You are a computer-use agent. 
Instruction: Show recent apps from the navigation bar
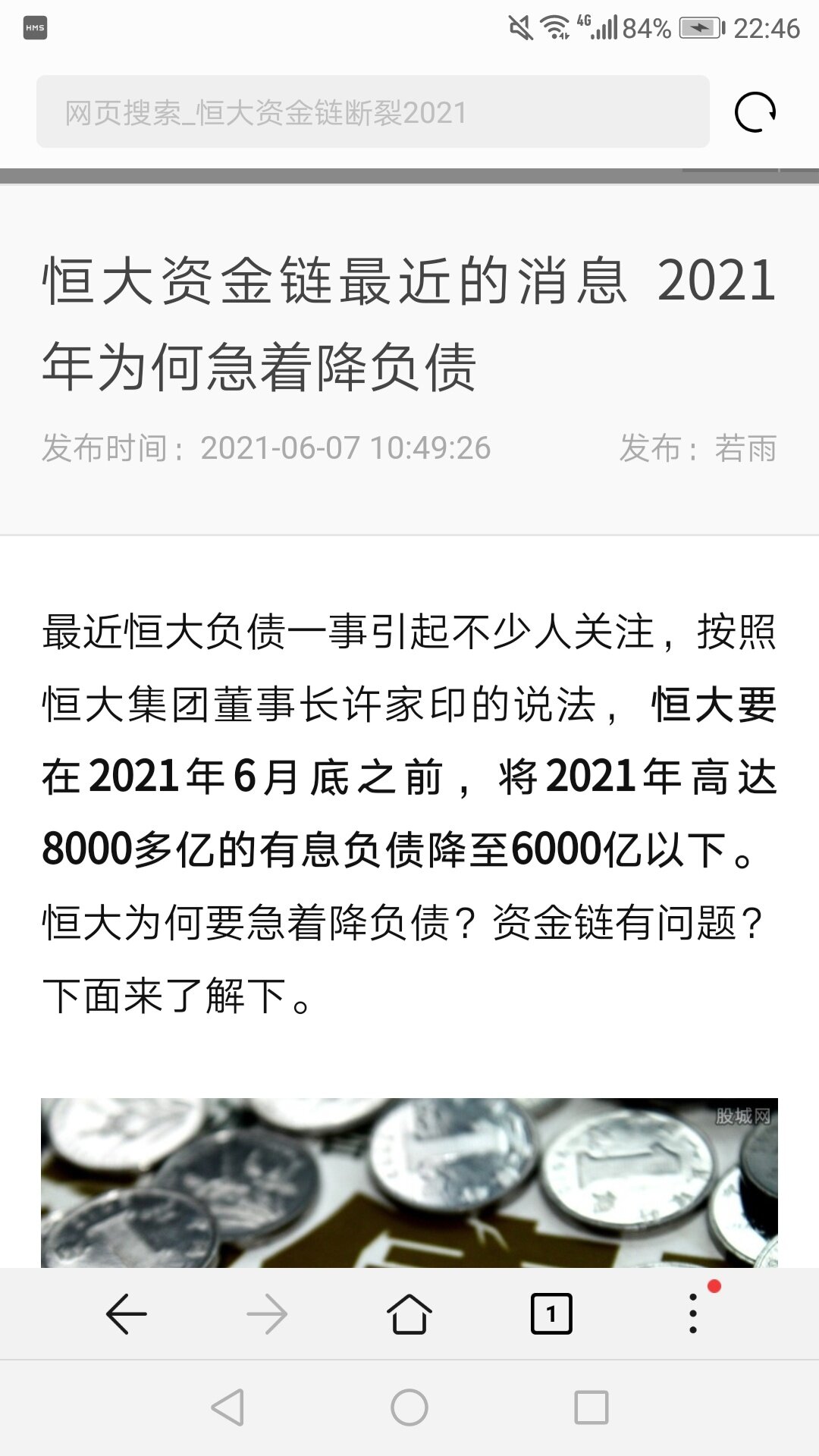(591, 1407)
